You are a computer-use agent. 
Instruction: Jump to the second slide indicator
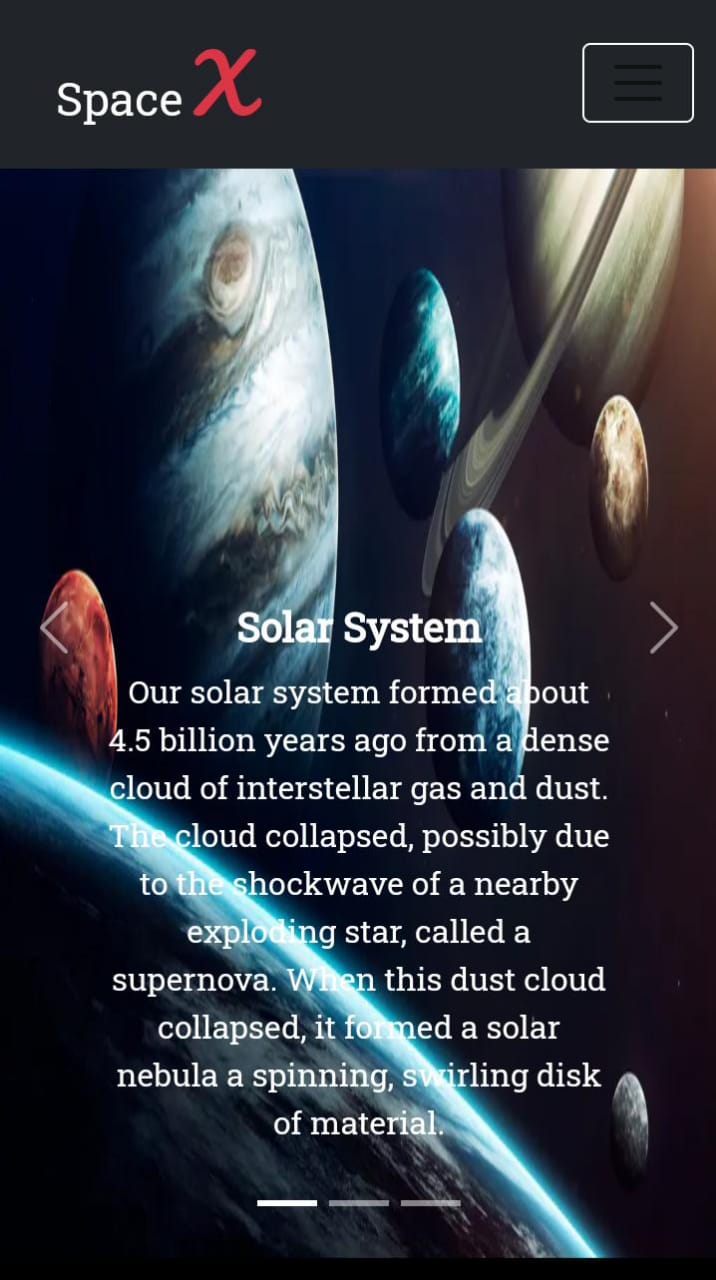point(359,1203)
